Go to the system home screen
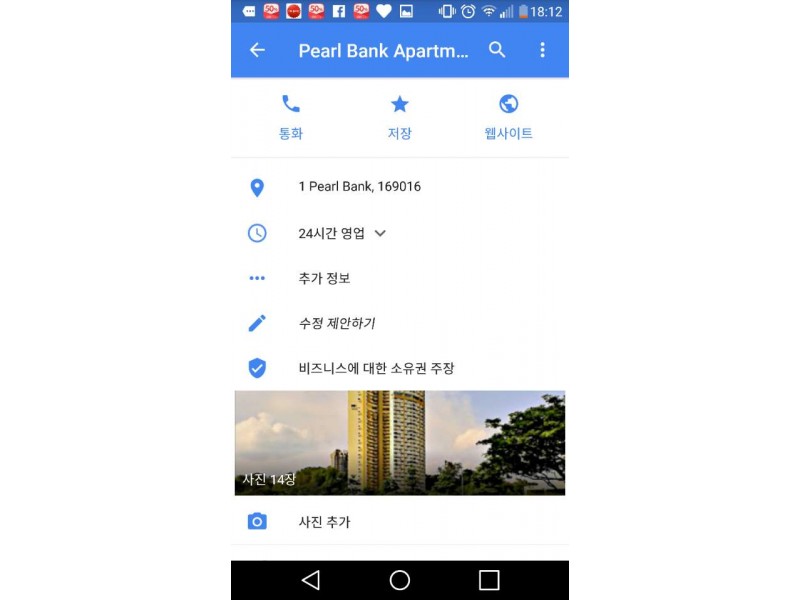 (x=400, y=580)
